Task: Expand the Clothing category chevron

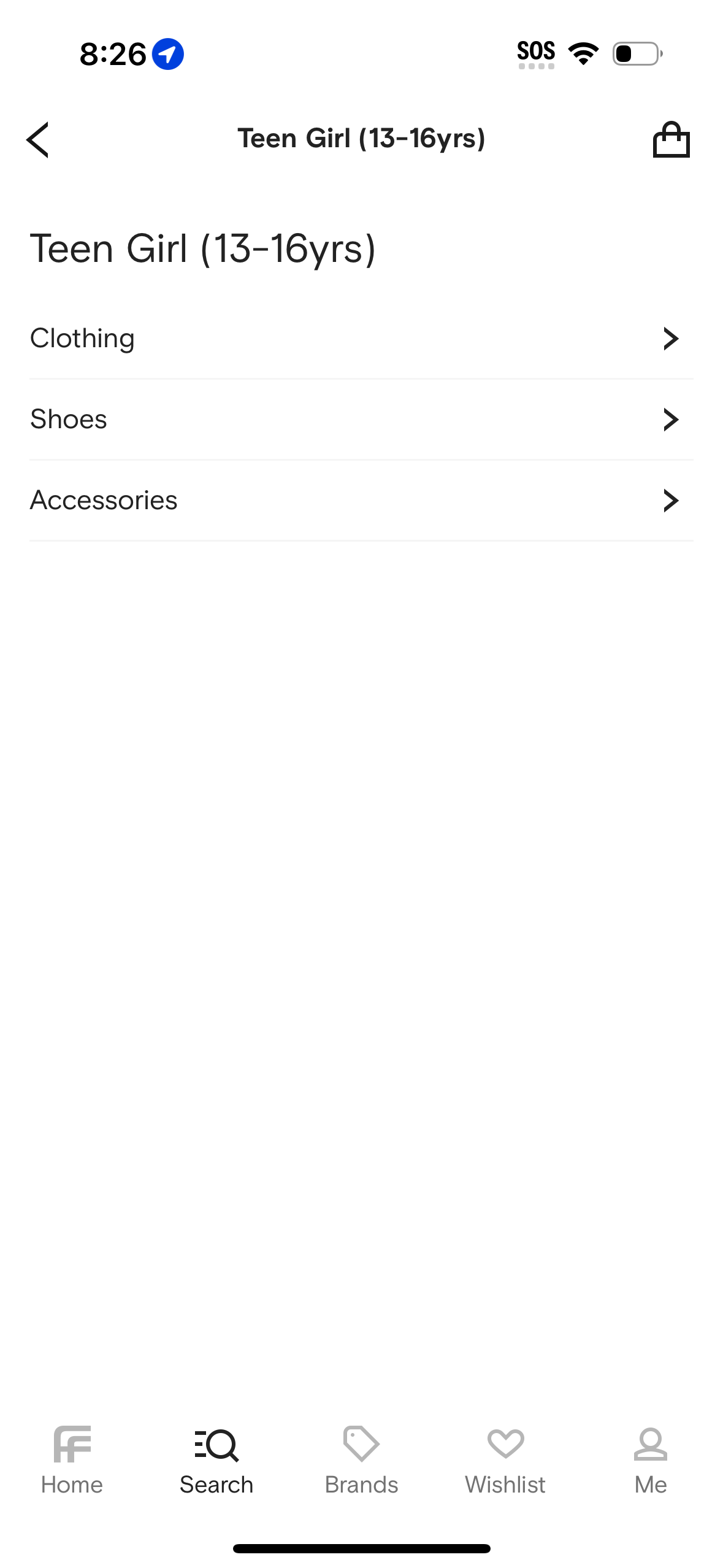Action: coord(671,338)
